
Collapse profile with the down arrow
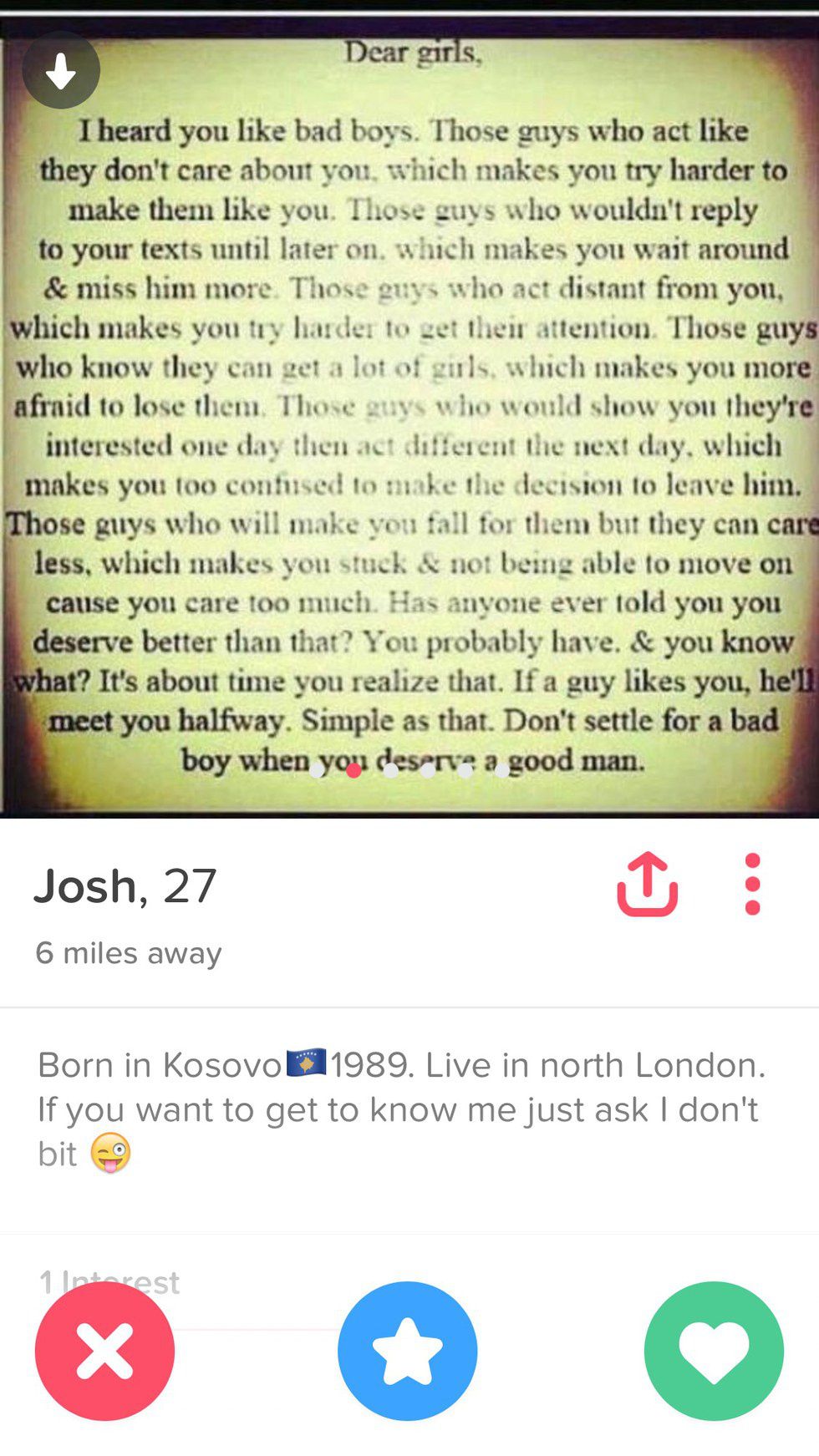click(61, 70)
